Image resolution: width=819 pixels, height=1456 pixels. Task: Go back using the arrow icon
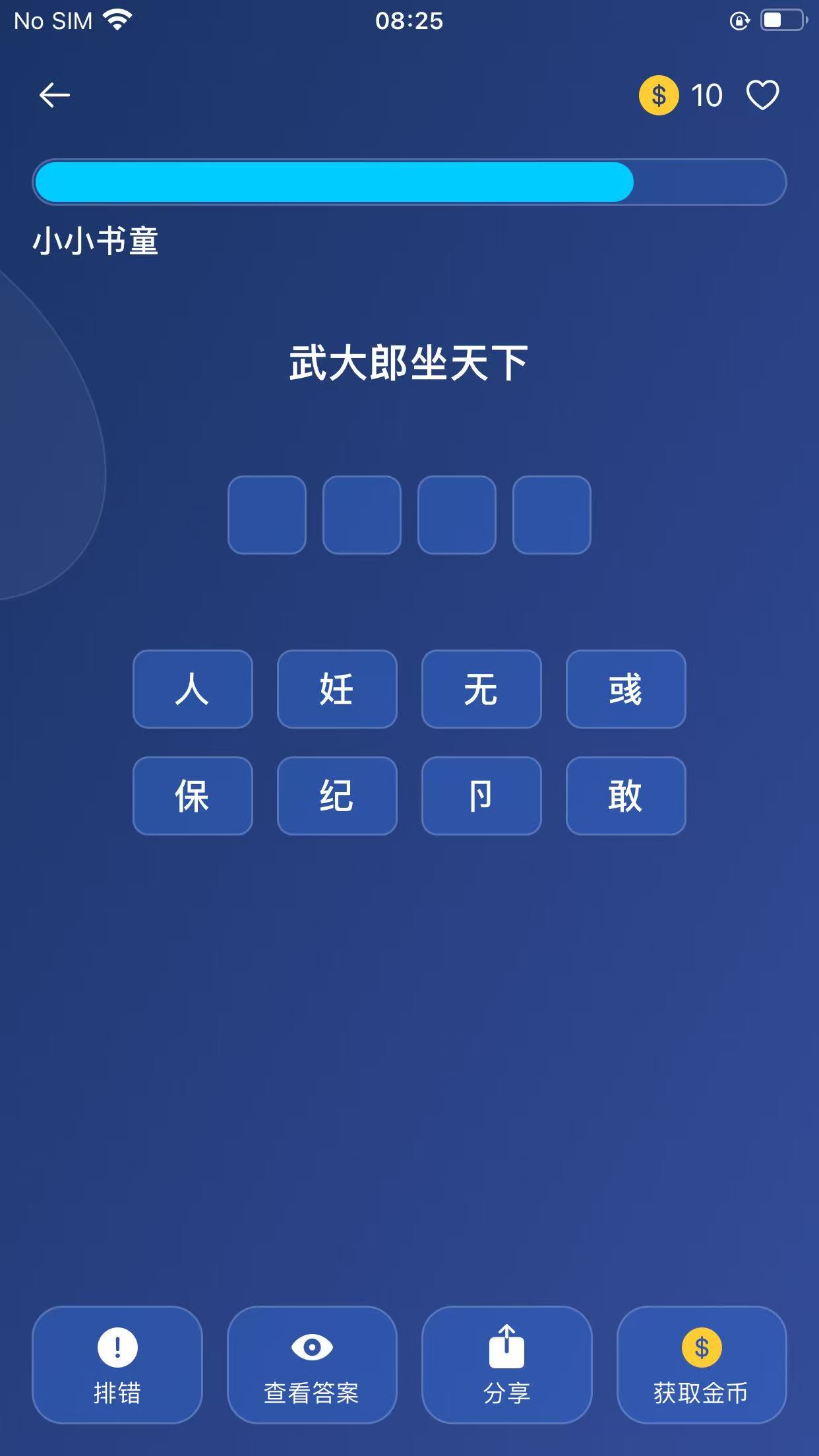pos(55,96)
